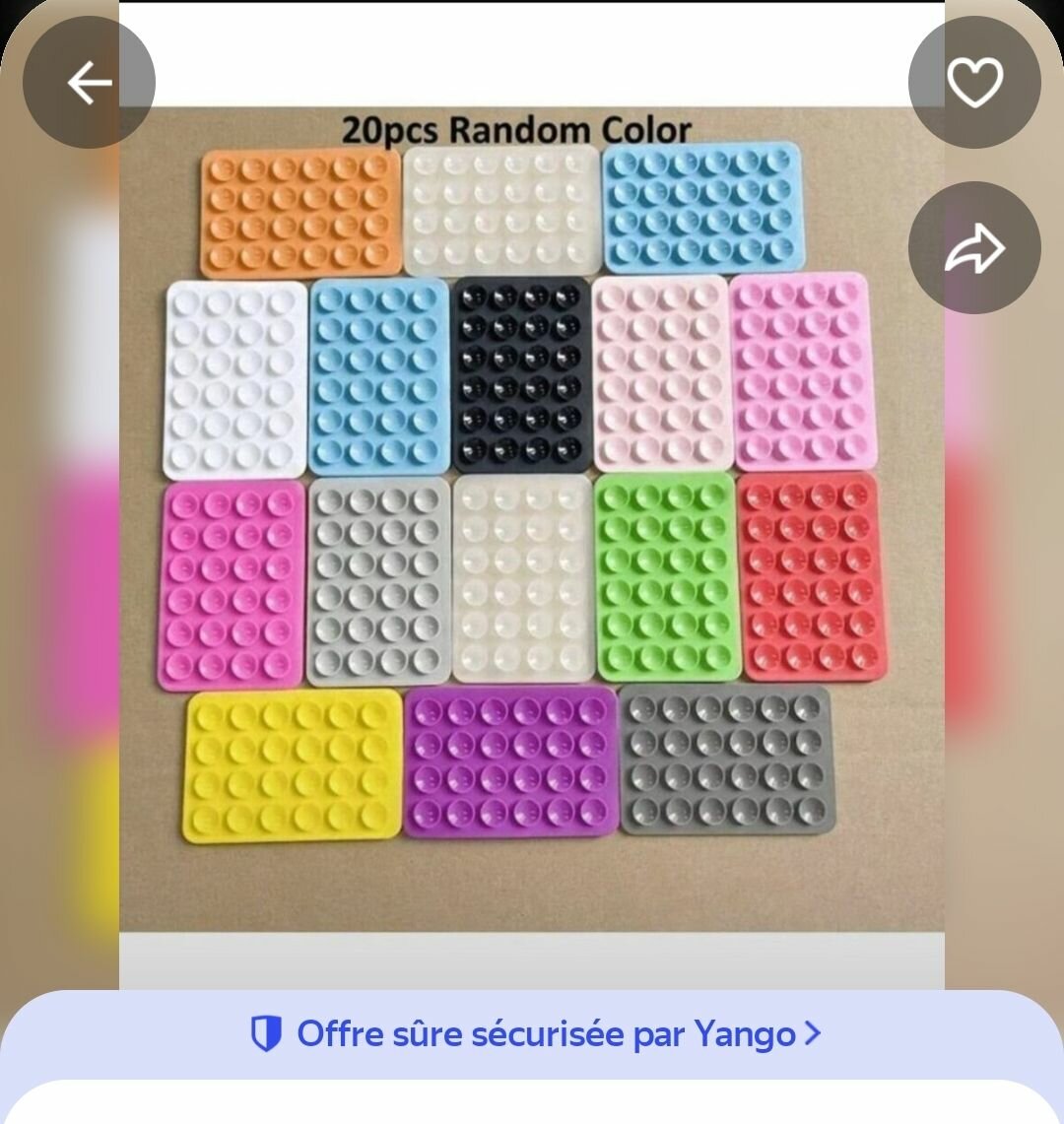Share this product listing
The width and height of the screenshot is (1064, 1124).
[x=973, y=248]
